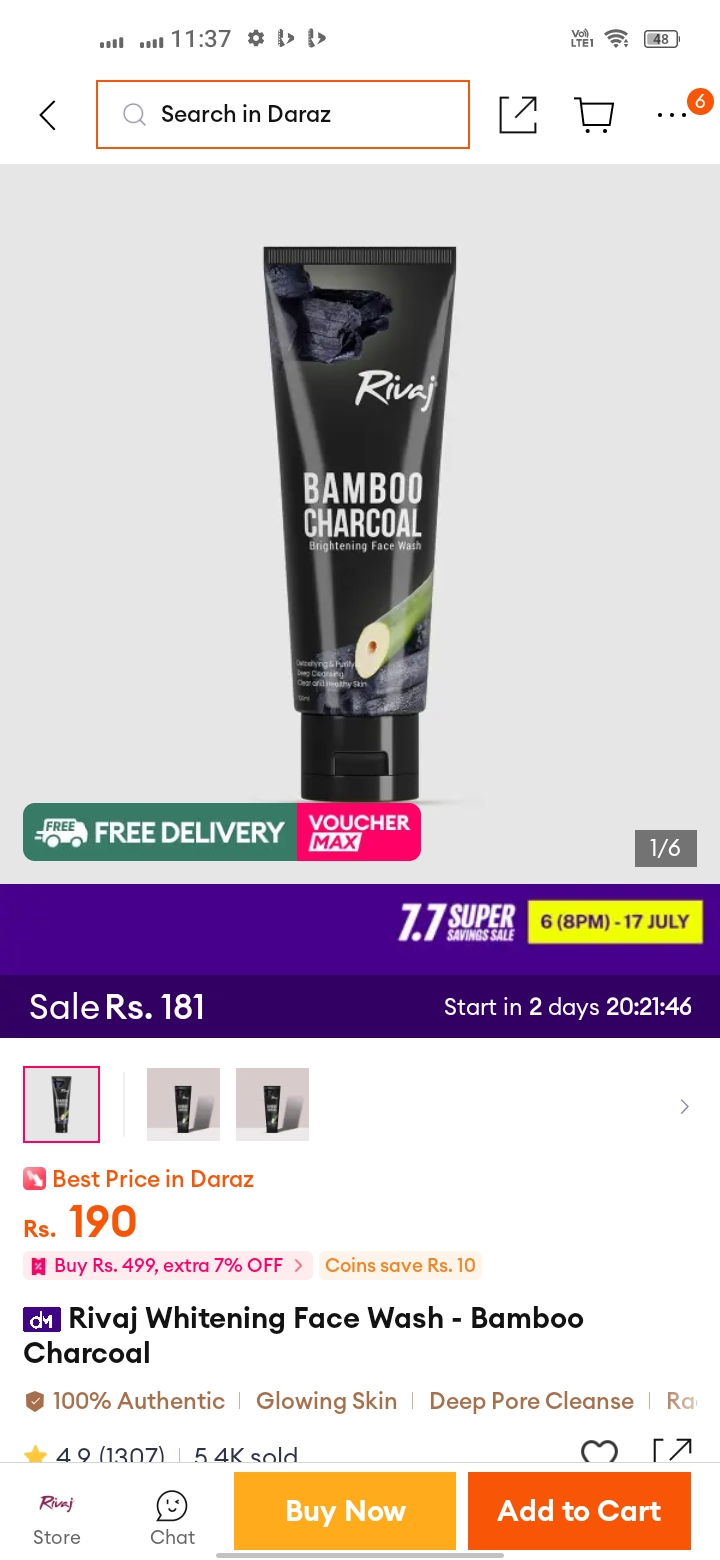This screenshot has width=720, height=1560.
Task: Share this product via the top bar icon
Action: (x=518, y=115)
